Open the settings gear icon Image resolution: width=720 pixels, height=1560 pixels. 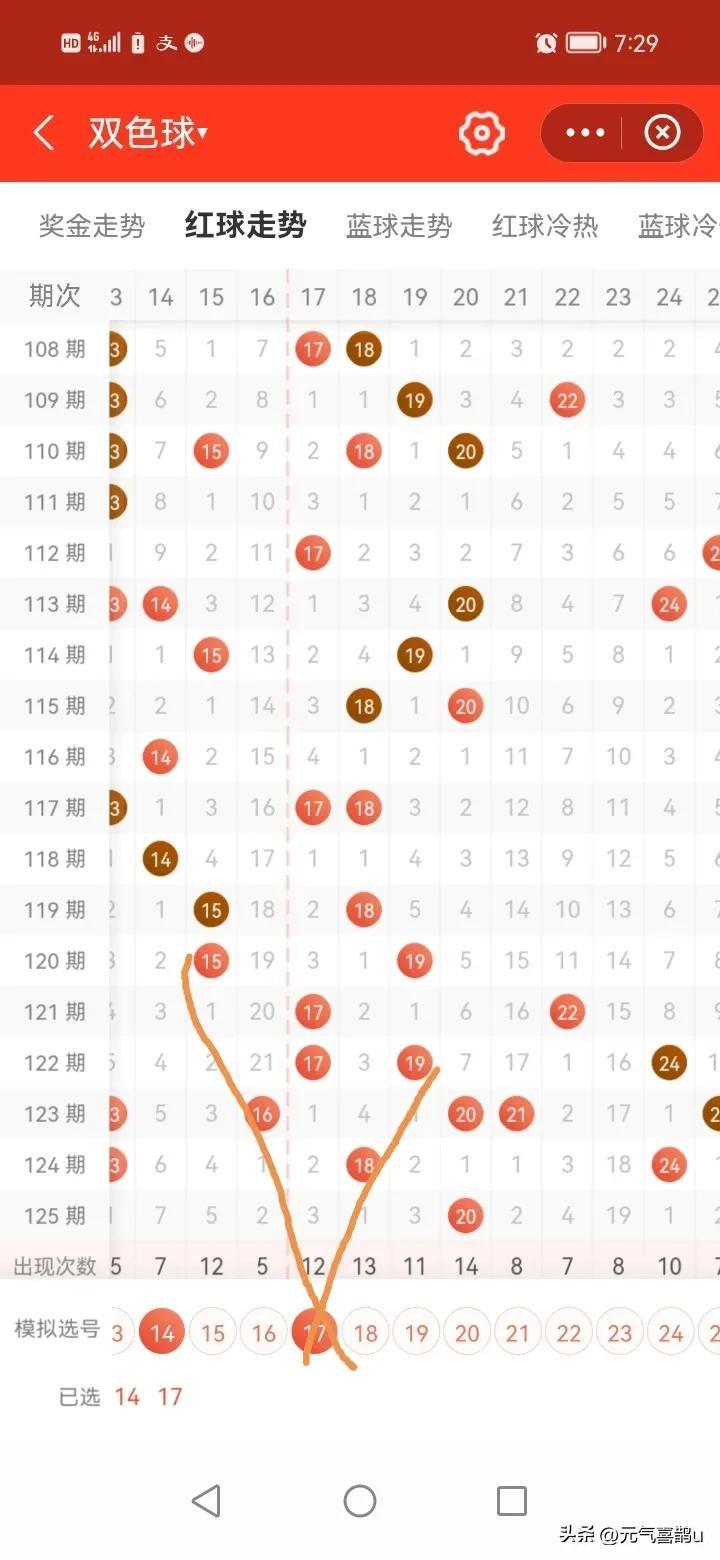point(482,133)
